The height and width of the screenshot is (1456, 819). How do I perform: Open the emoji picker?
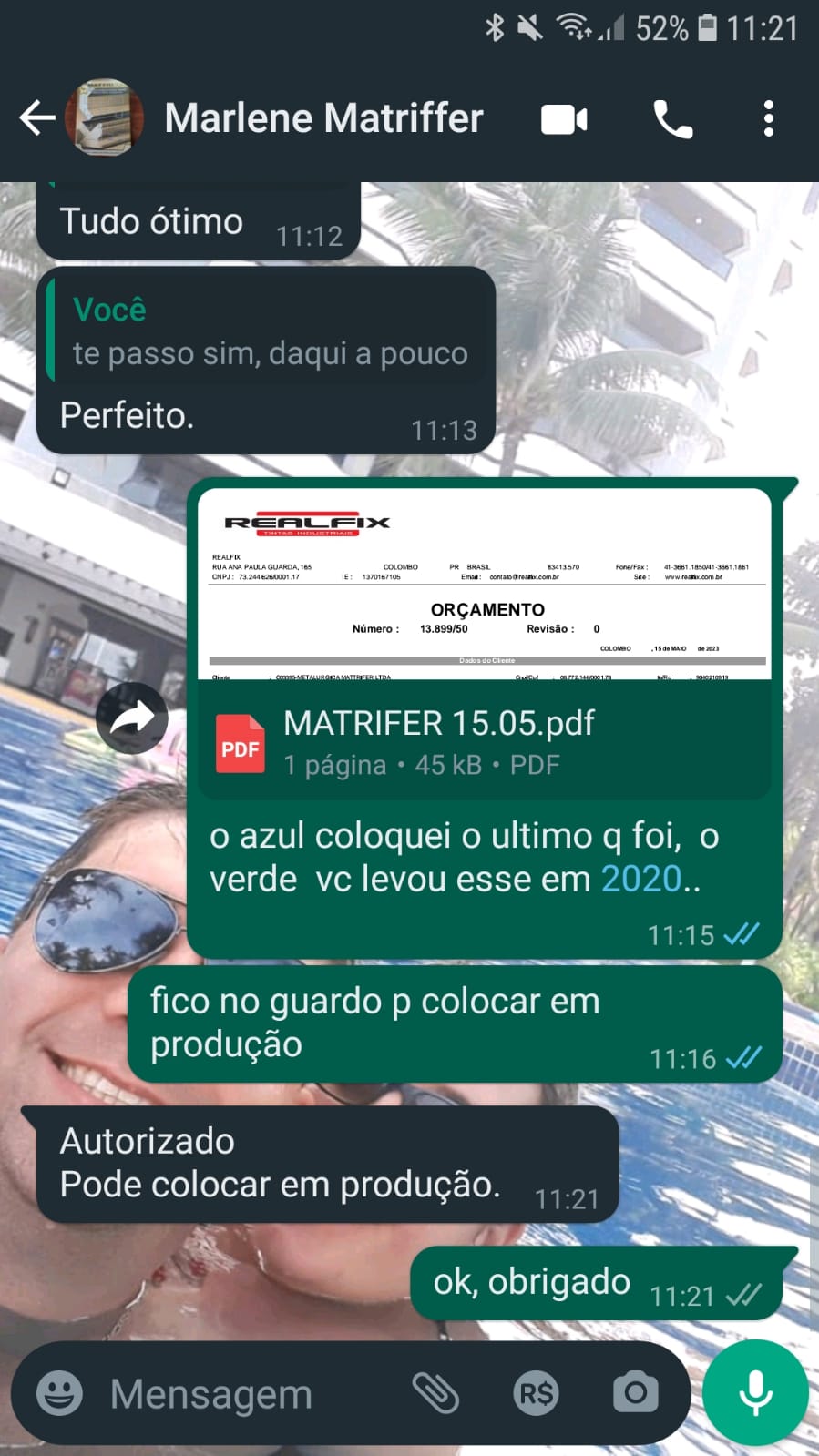coord(59,1393)
